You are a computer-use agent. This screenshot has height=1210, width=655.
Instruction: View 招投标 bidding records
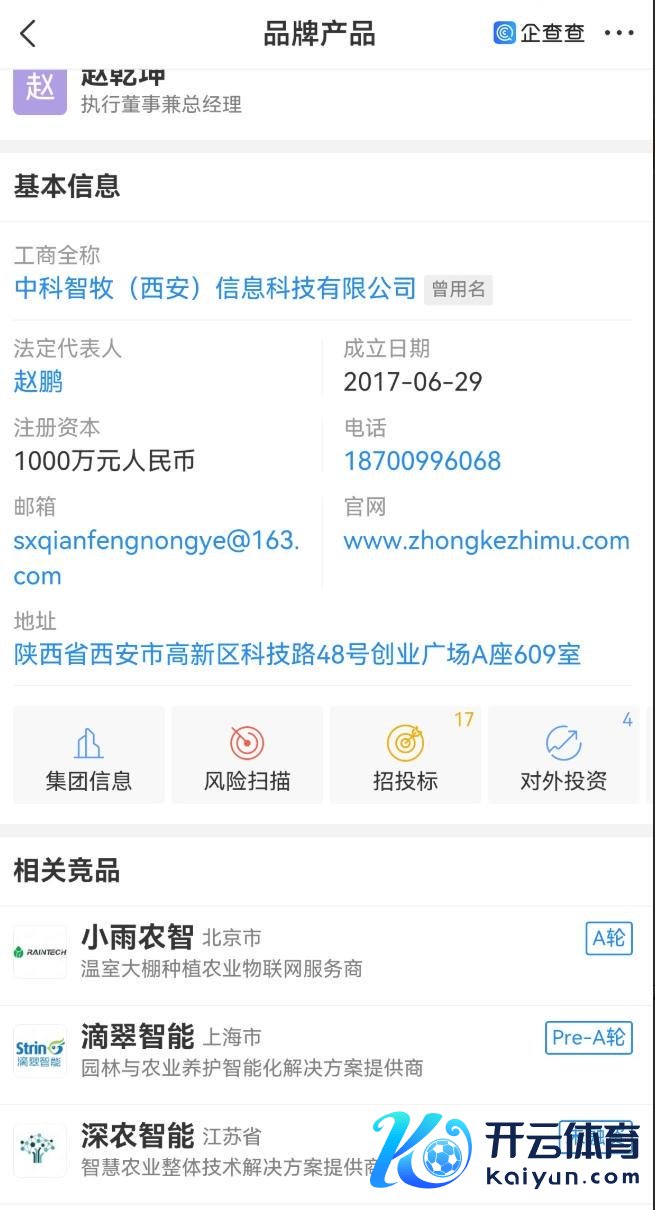pos(405,755)
